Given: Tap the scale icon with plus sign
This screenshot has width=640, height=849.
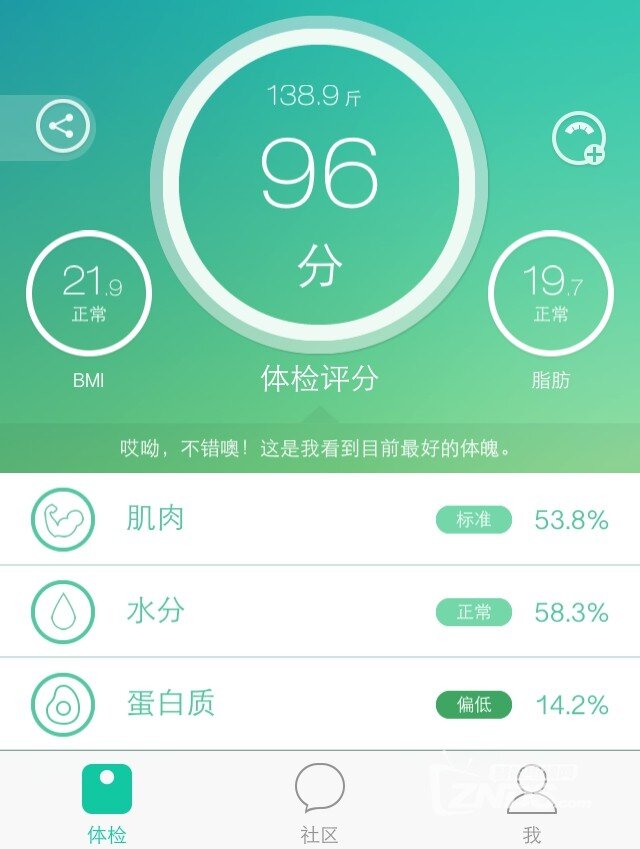Looking at the screenshot, I should pos(578,139).
